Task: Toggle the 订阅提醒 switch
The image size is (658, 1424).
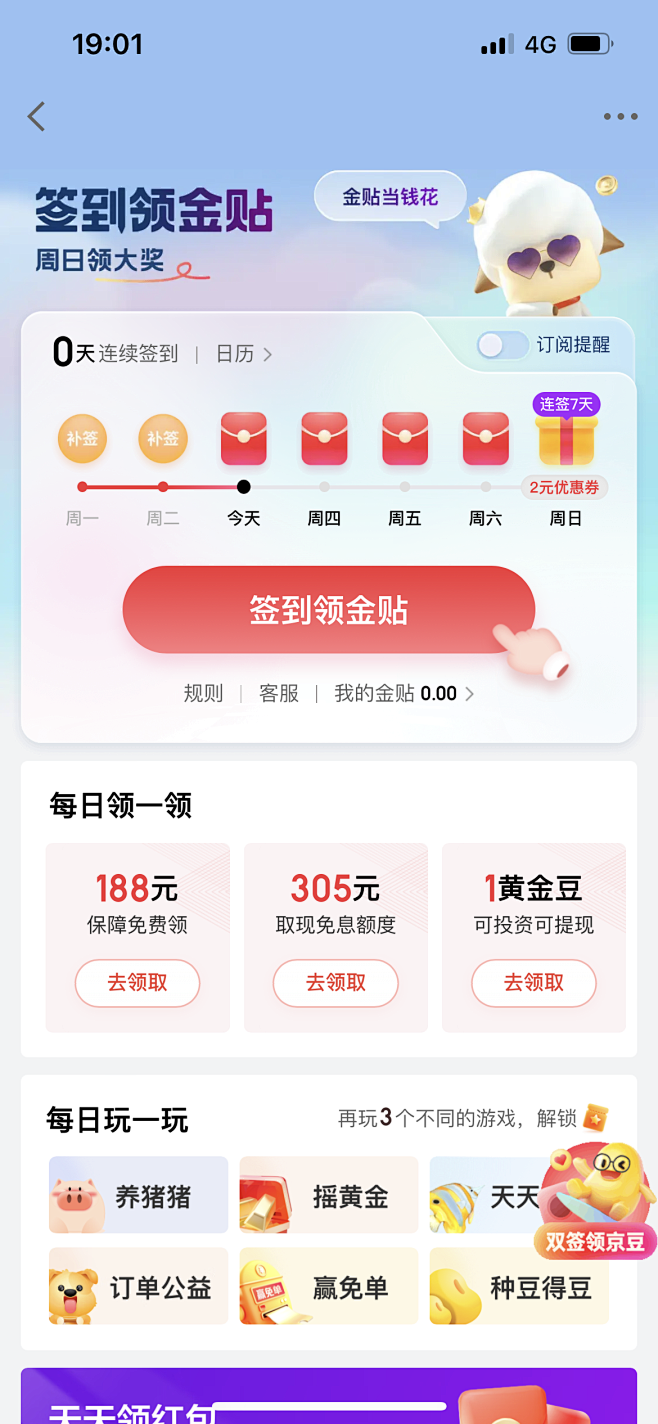Action: coord(502,345)
